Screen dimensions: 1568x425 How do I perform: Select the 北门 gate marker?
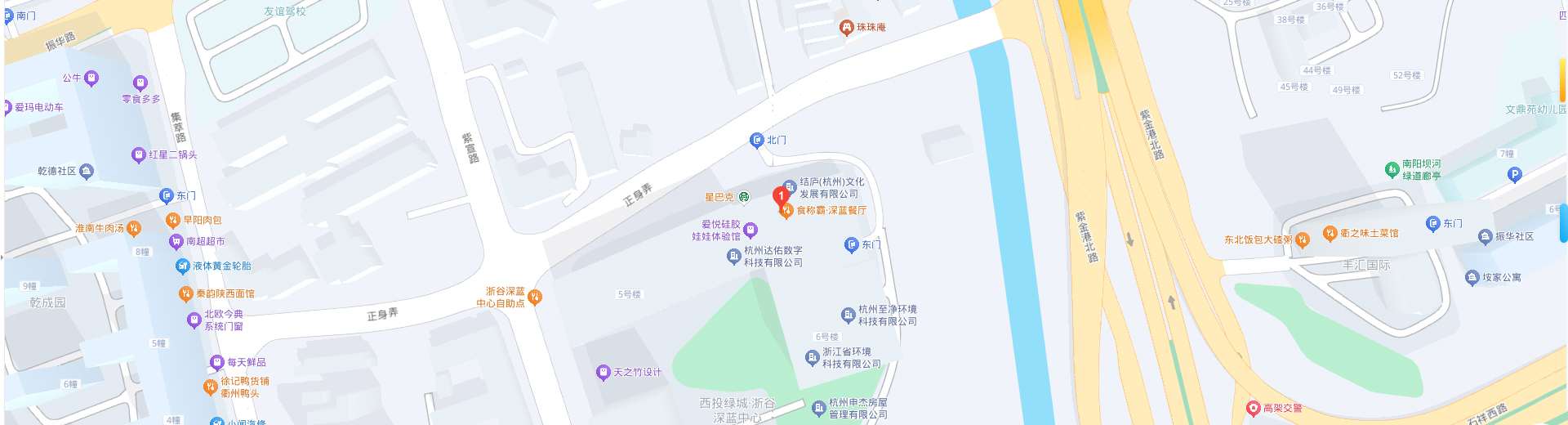click(756, 141)
